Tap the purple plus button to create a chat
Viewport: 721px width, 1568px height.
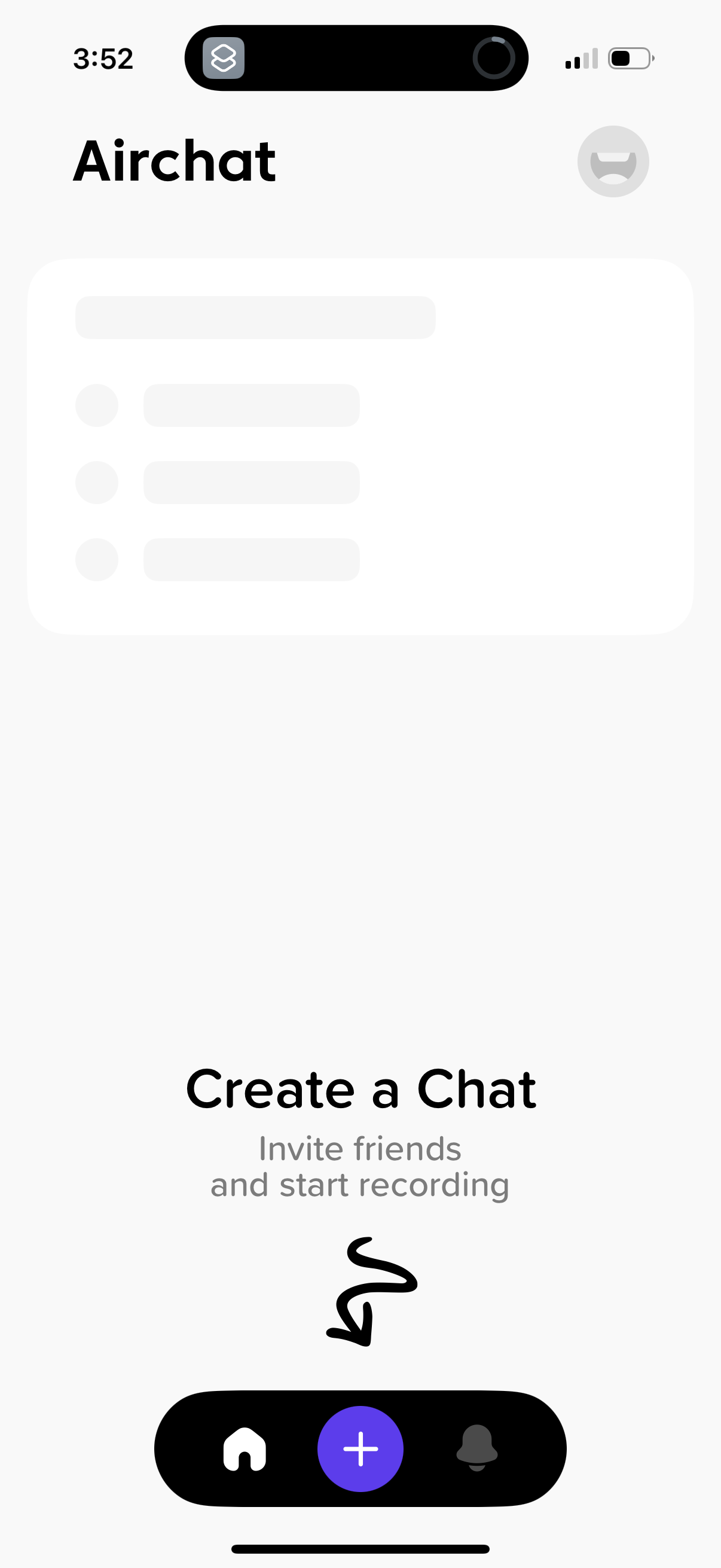[360, 1448]
